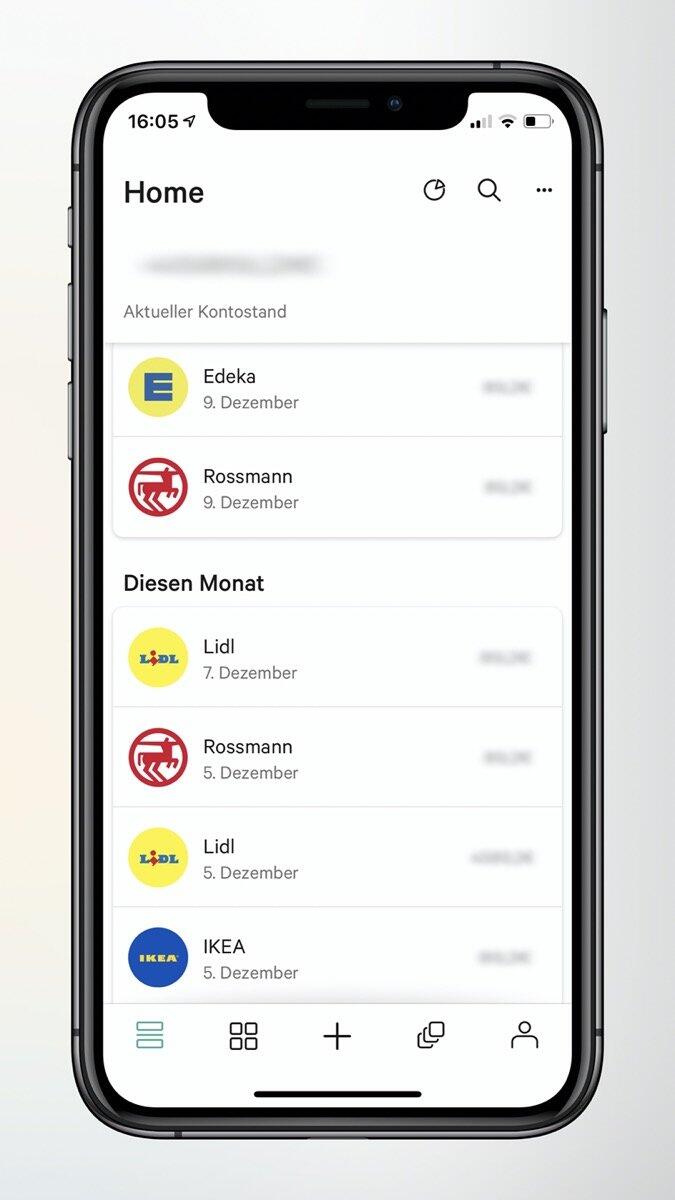Open the IKEA transaction from 5. Dezember

337,957
